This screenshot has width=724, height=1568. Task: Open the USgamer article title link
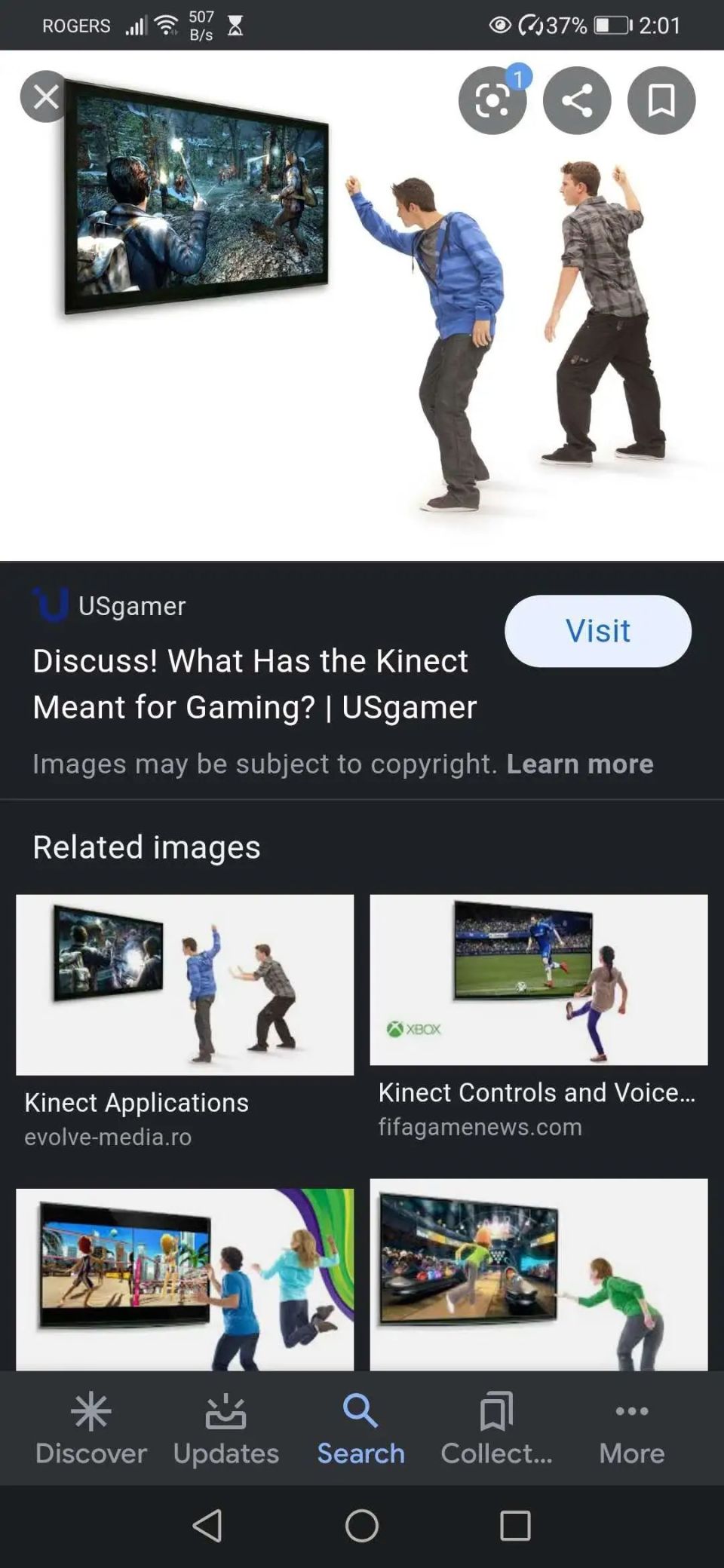[253, 684]
